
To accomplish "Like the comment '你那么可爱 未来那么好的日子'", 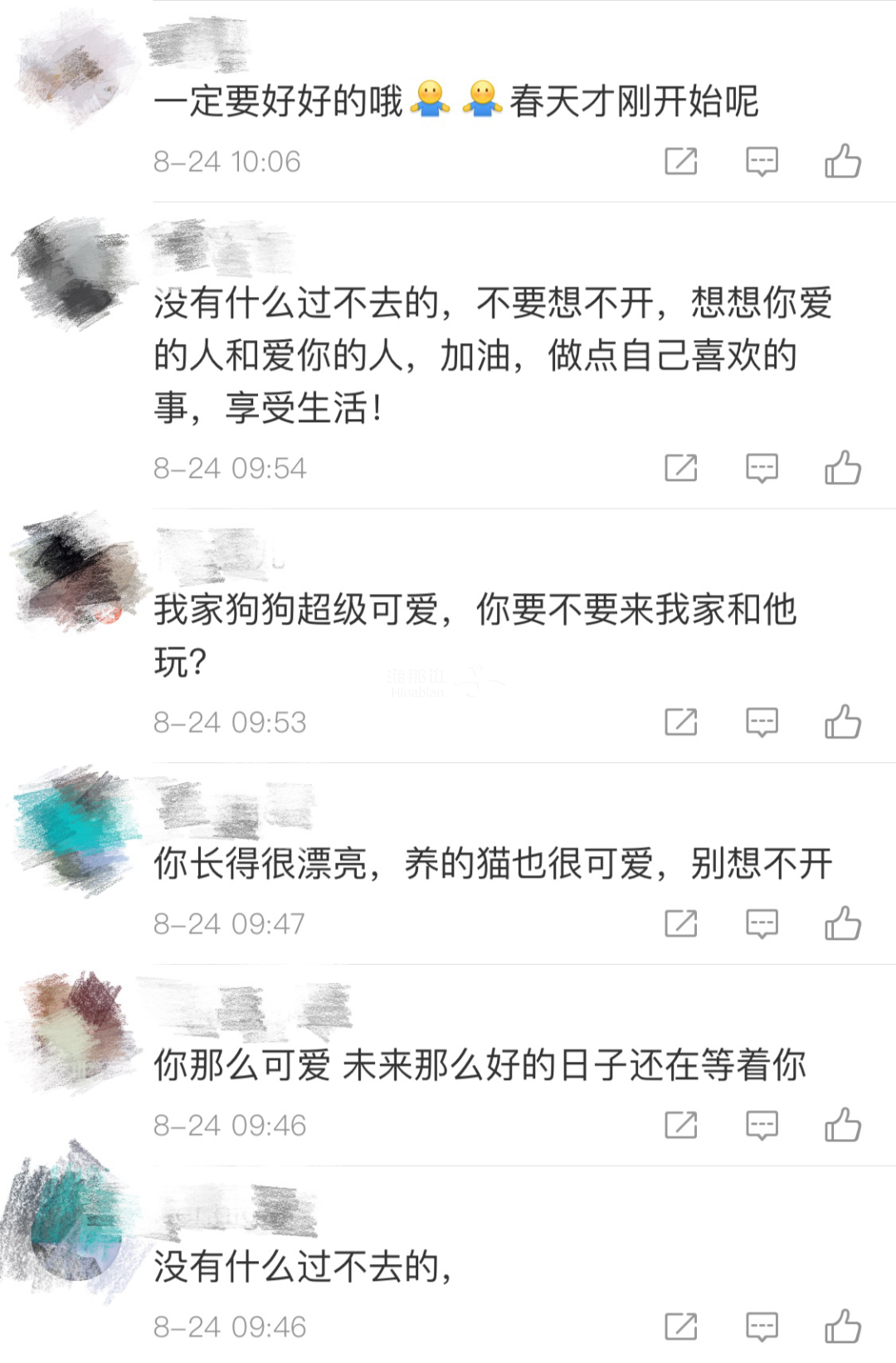I will (x=843, y=1125).
